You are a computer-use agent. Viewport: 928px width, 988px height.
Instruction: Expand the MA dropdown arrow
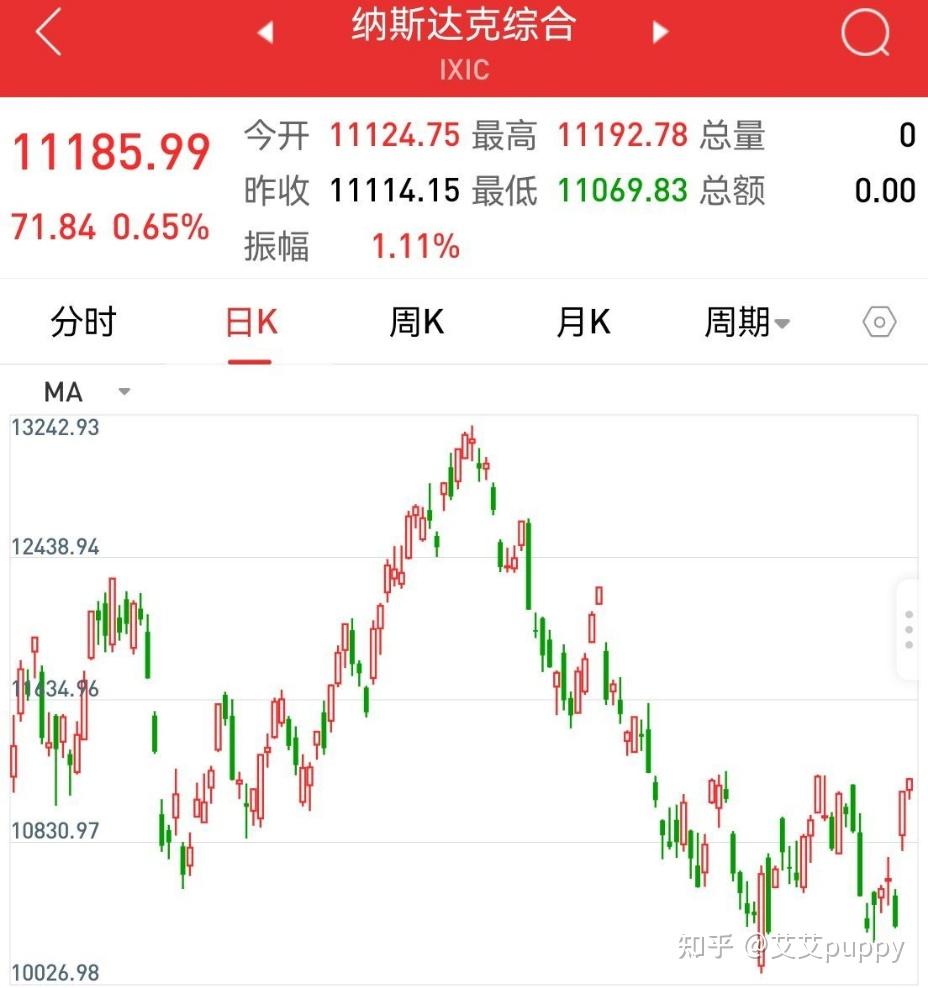pyautogui.click(x=124, y=392)
